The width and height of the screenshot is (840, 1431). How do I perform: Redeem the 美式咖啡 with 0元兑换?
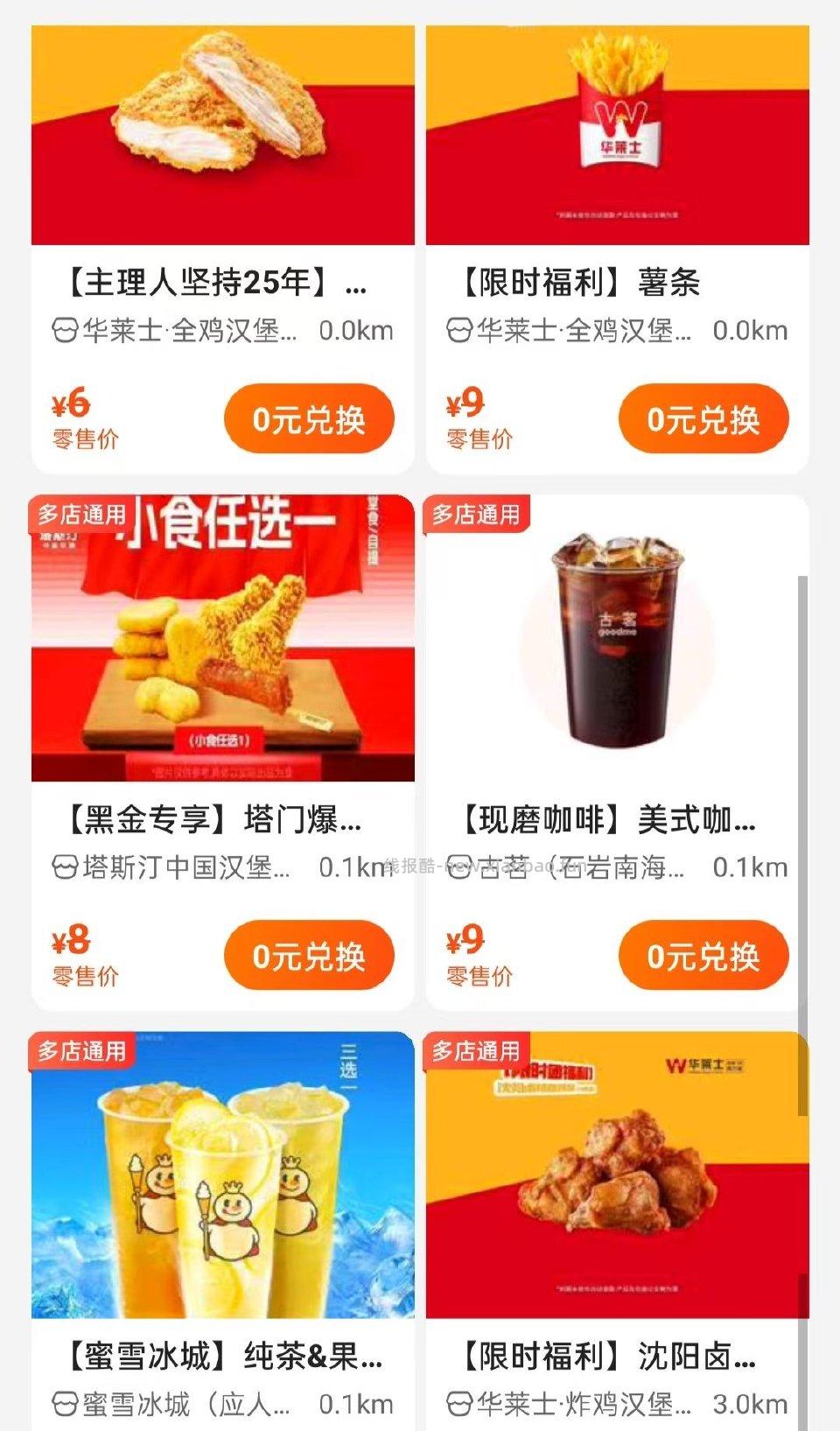click(705, 955)
